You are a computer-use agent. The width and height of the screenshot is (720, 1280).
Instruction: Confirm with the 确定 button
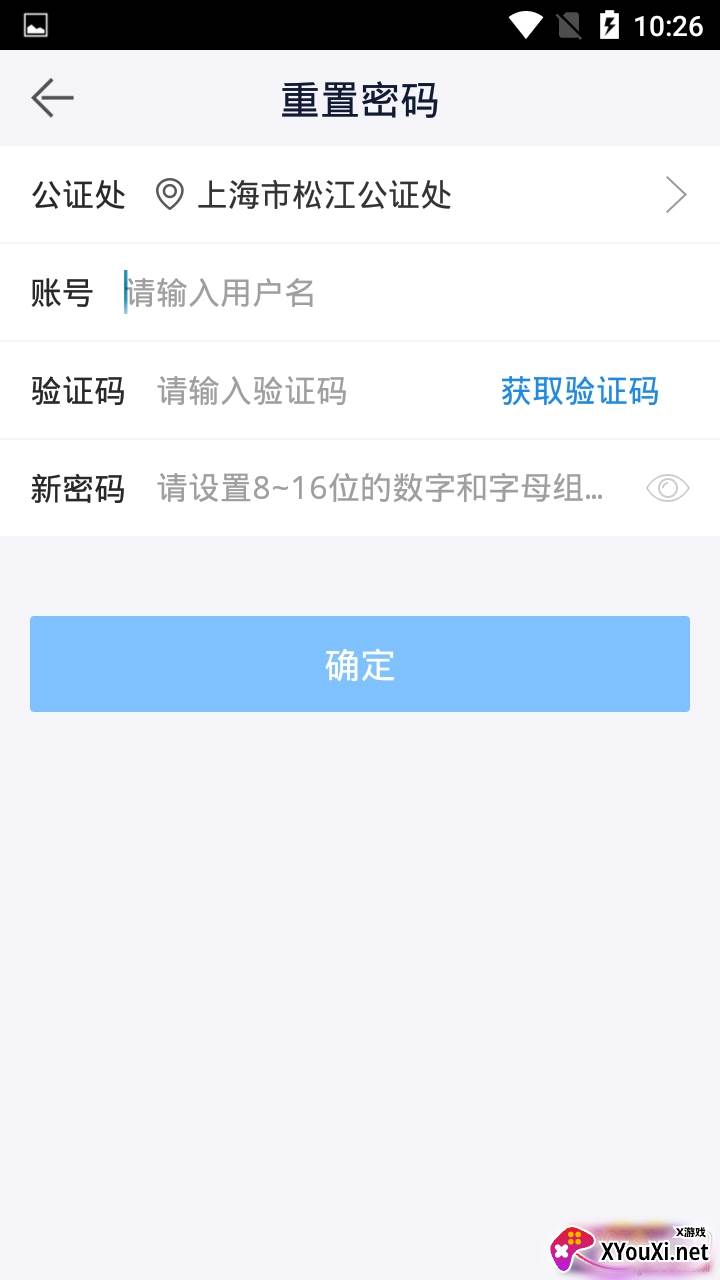[x=360, y=664]
